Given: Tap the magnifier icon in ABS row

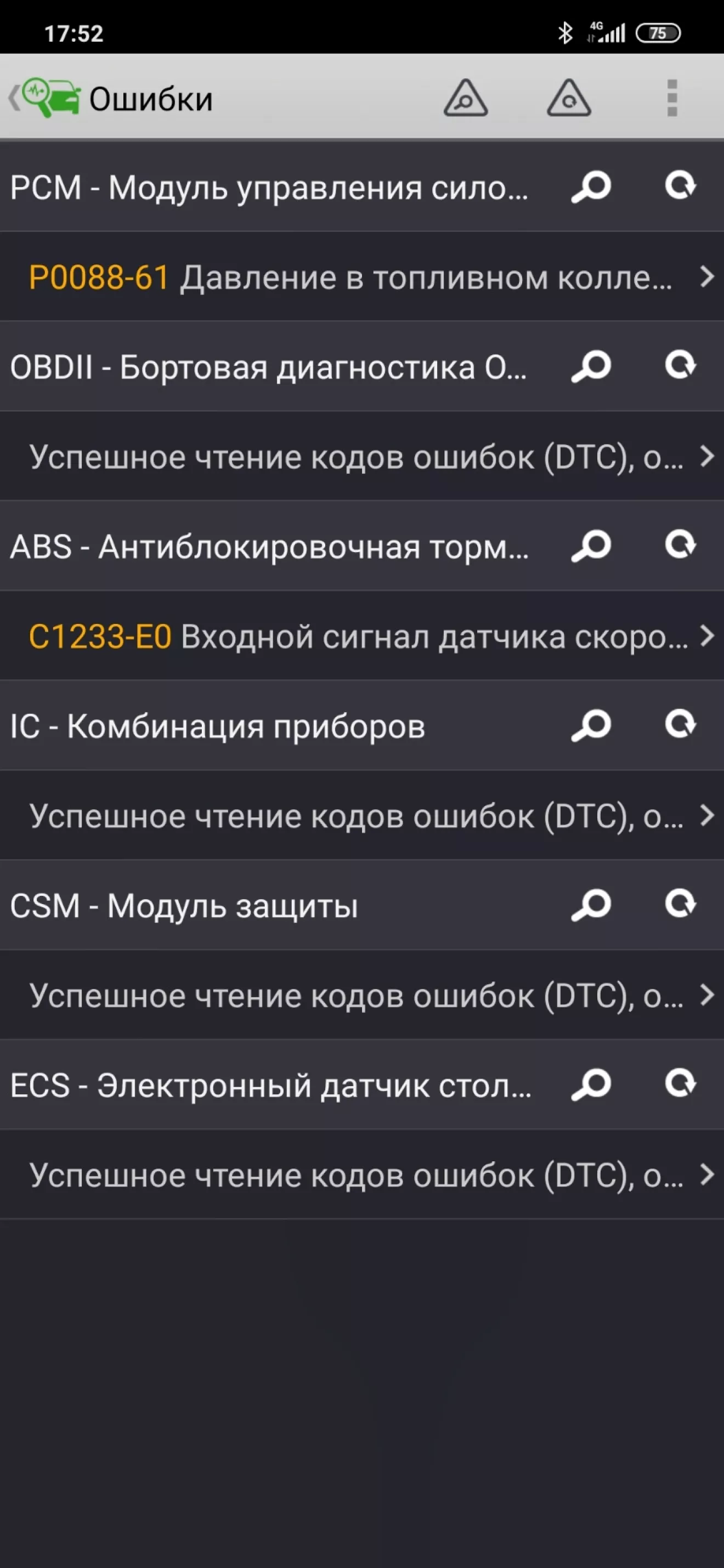Looking at the screenshot, I should (x=591, y=546).
